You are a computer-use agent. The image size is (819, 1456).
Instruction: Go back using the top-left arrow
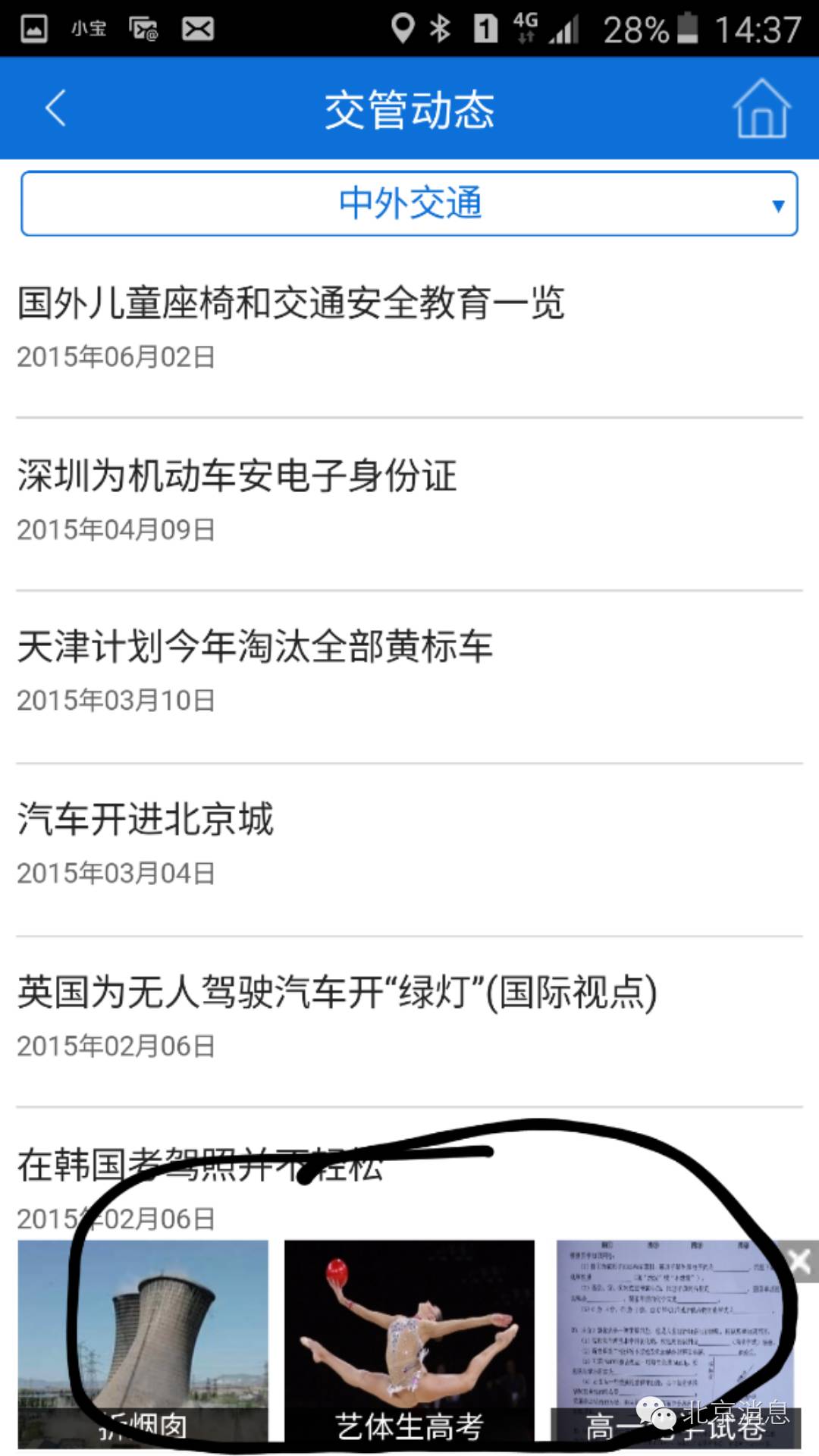(56, 108)
